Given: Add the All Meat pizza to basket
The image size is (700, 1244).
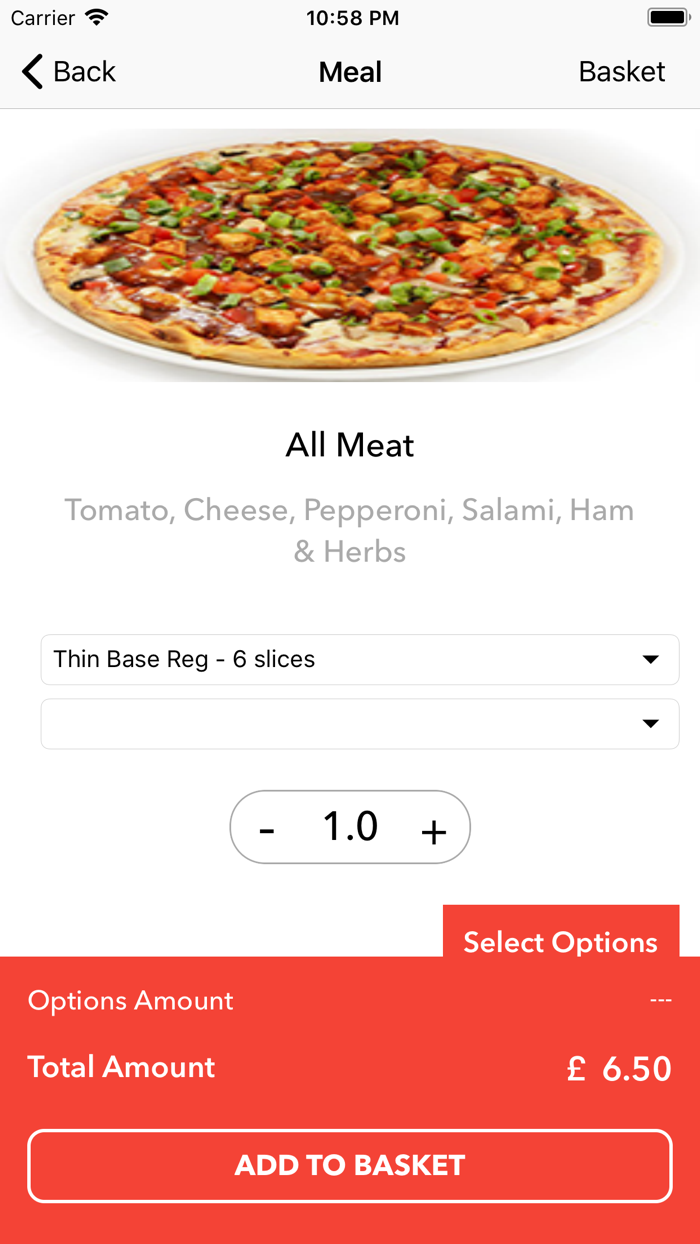Looking at the screenshot, I should point(350,1165).
